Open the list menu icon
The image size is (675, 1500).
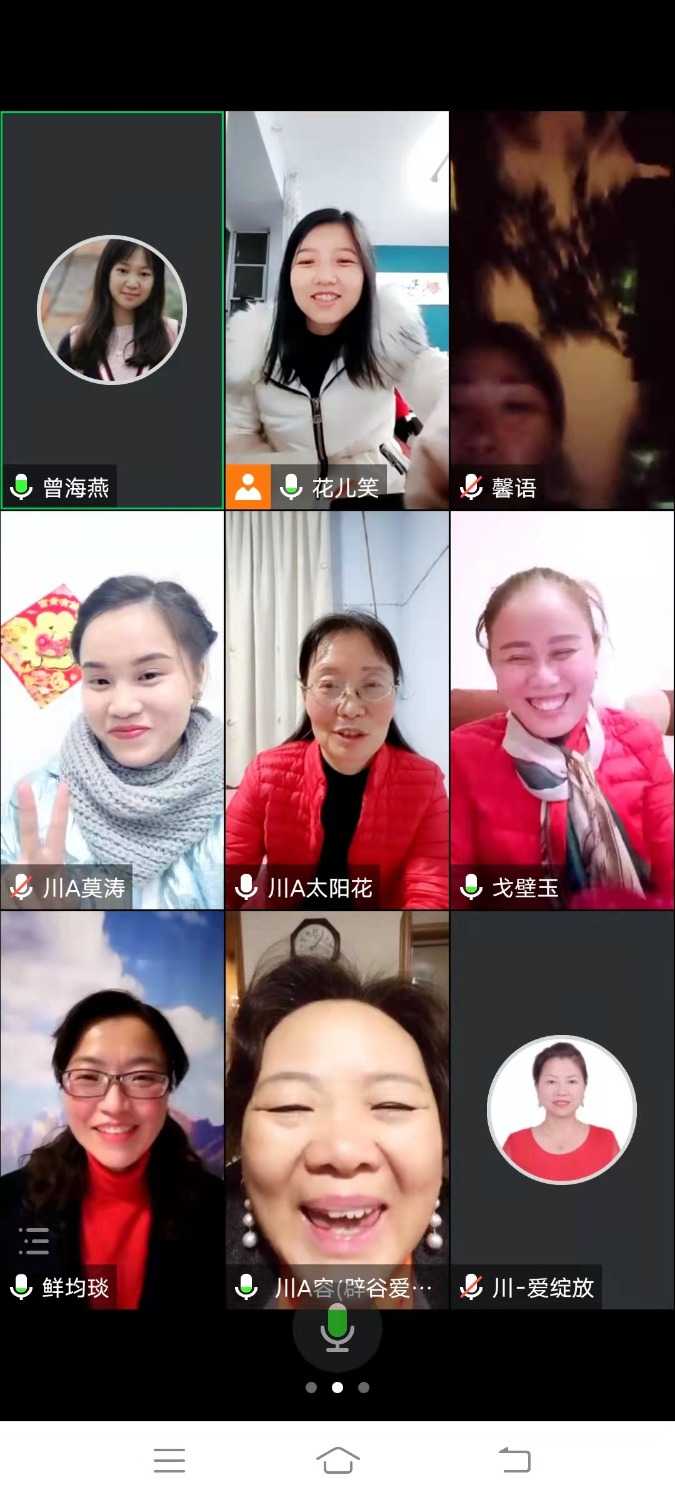(34, 1241)
